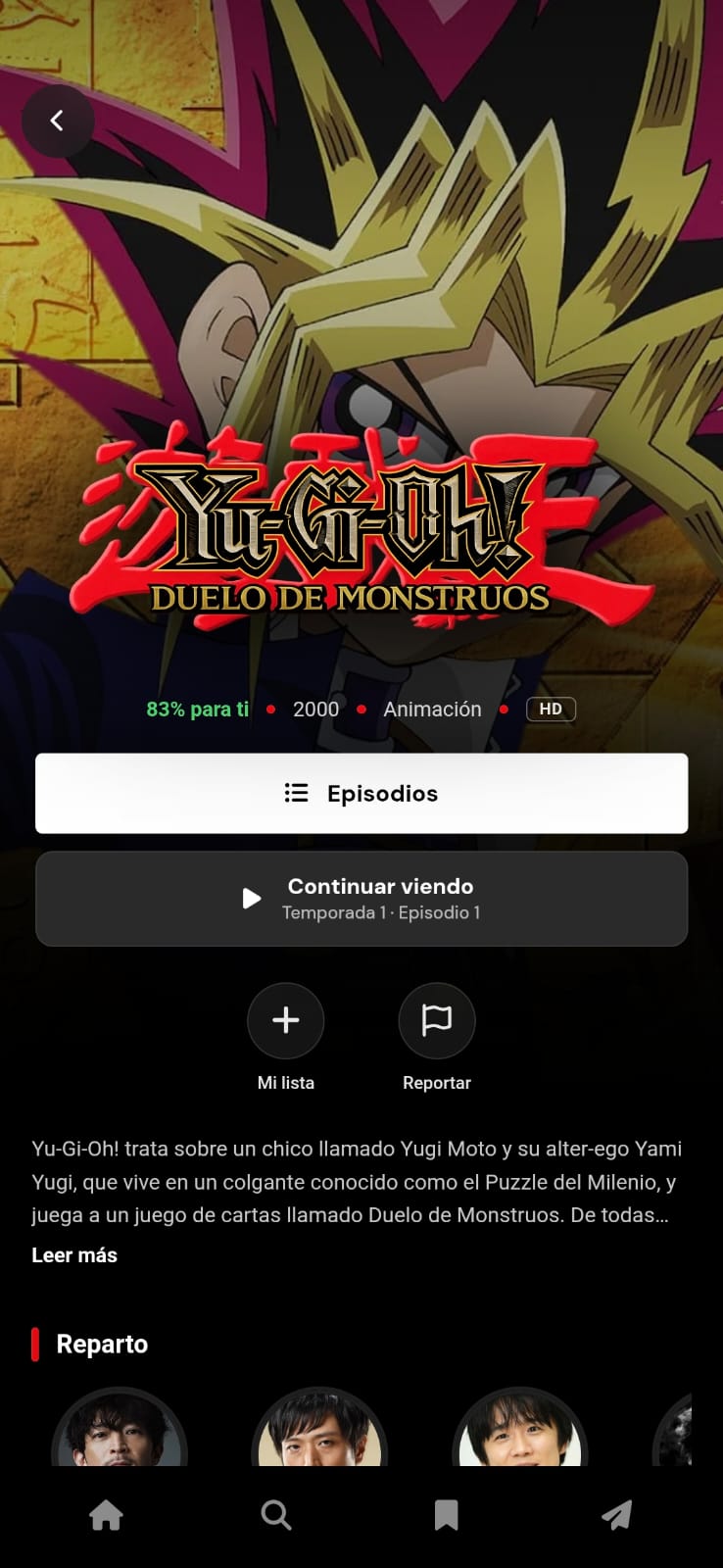Image resolution: width=723 pixels, height=1568 pixels.
Task: Expand the synopsis with Leer más
Action: pyautogui.click(x=74, y=1255)
